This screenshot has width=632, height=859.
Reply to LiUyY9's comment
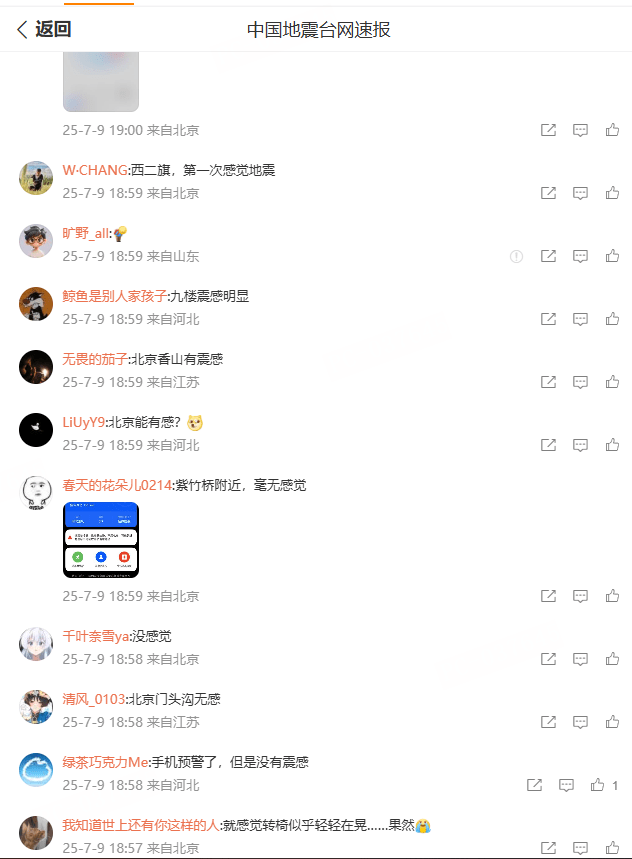[x=580, y=445]
